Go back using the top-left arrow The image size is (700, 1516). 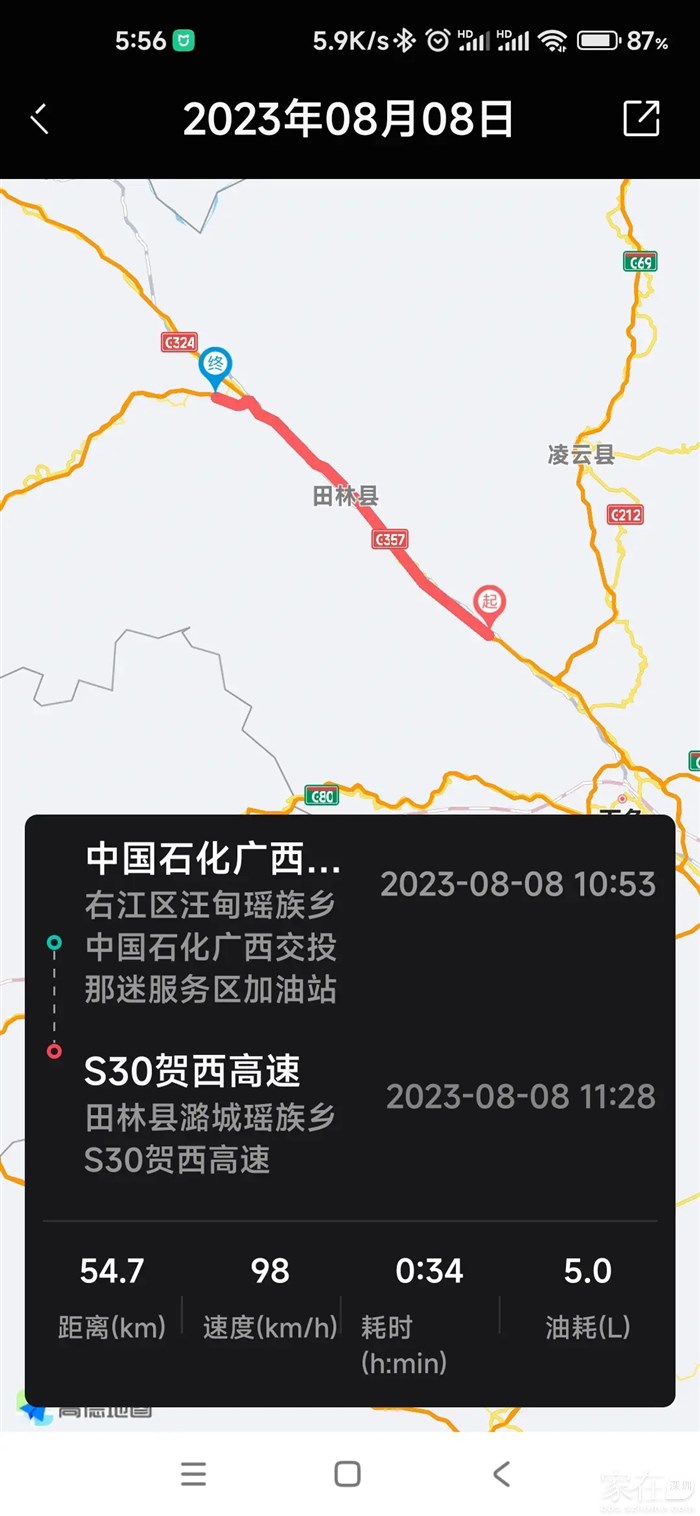coord(40,119)
